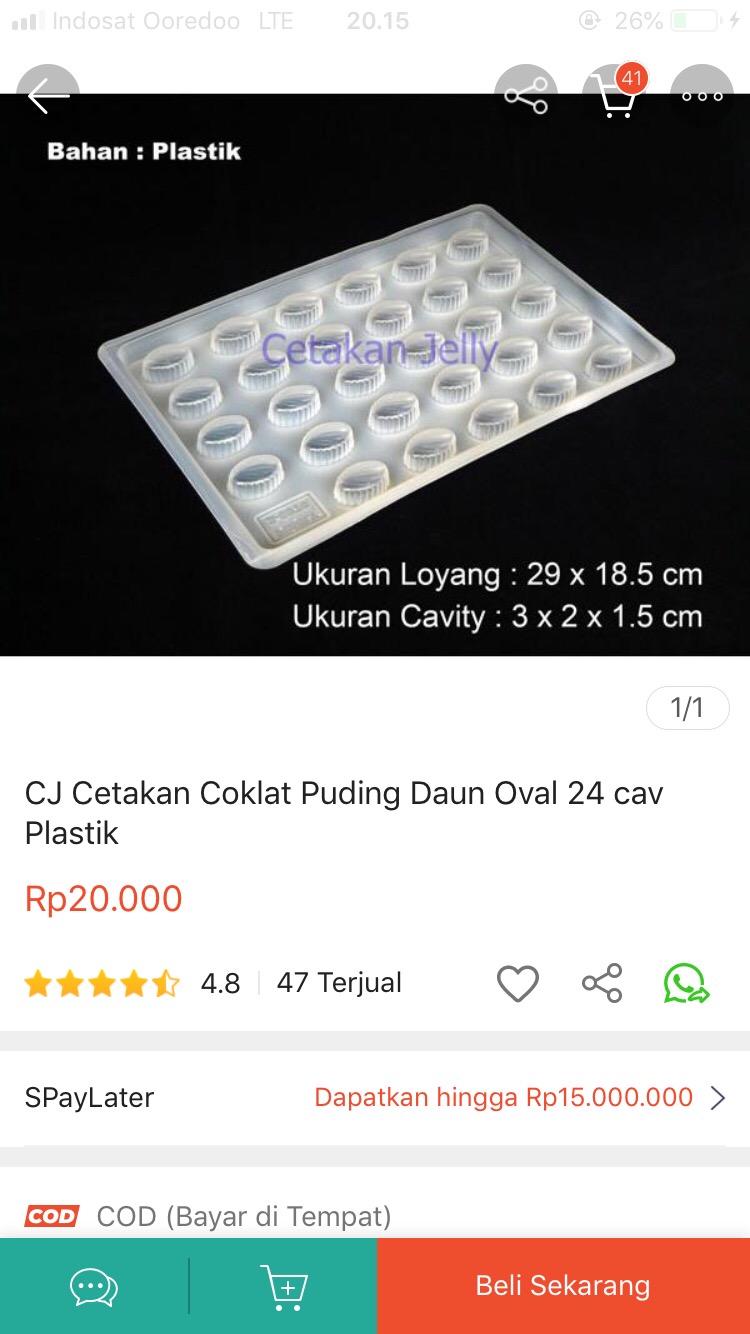This screenshot has height=1334, width=750.
Task: Contact seller through the WhatsApp icon
Action: [x=686, y=983]
